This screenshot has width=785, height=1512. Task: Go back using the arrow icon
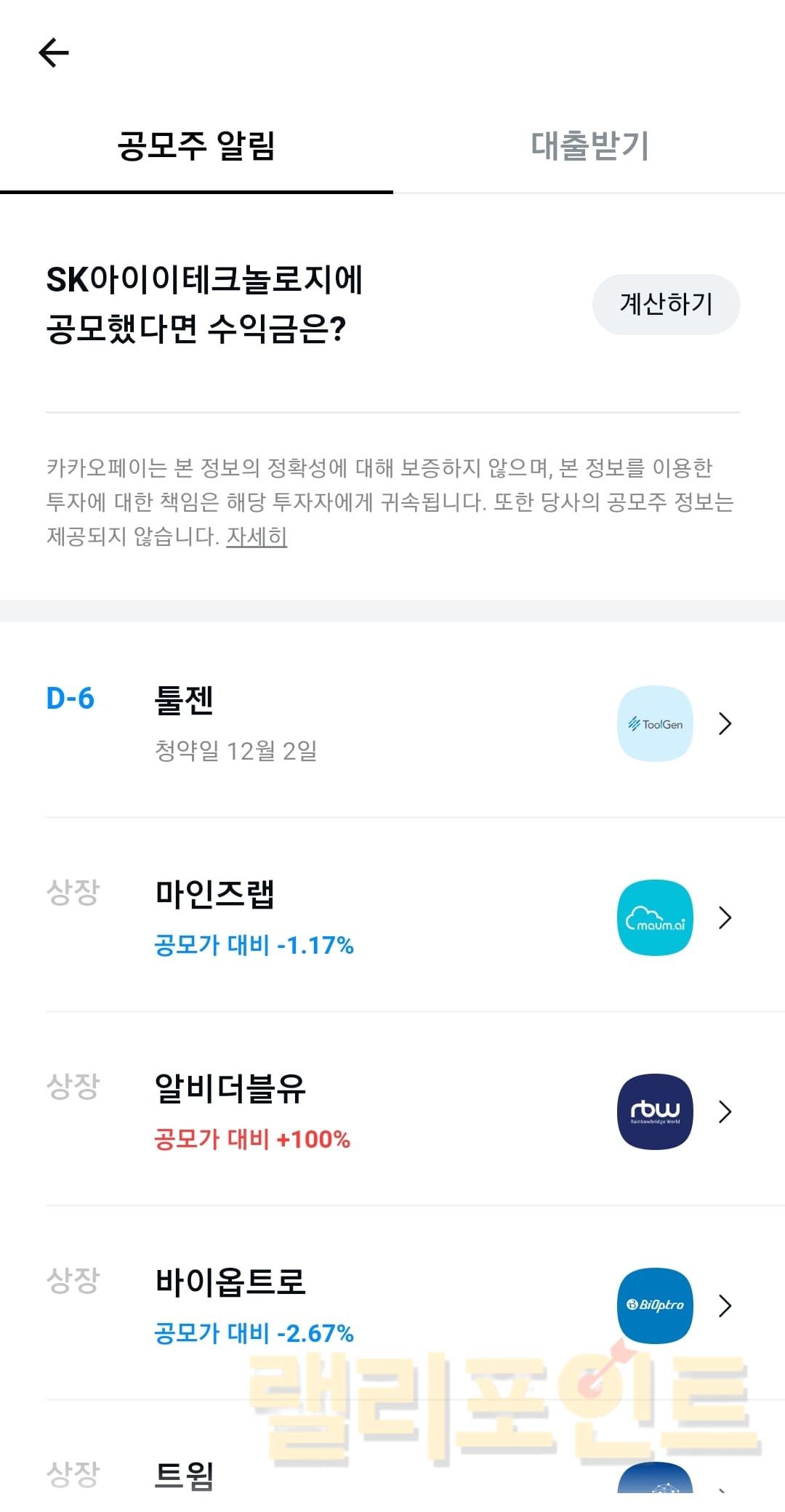[x=54, y=53]
